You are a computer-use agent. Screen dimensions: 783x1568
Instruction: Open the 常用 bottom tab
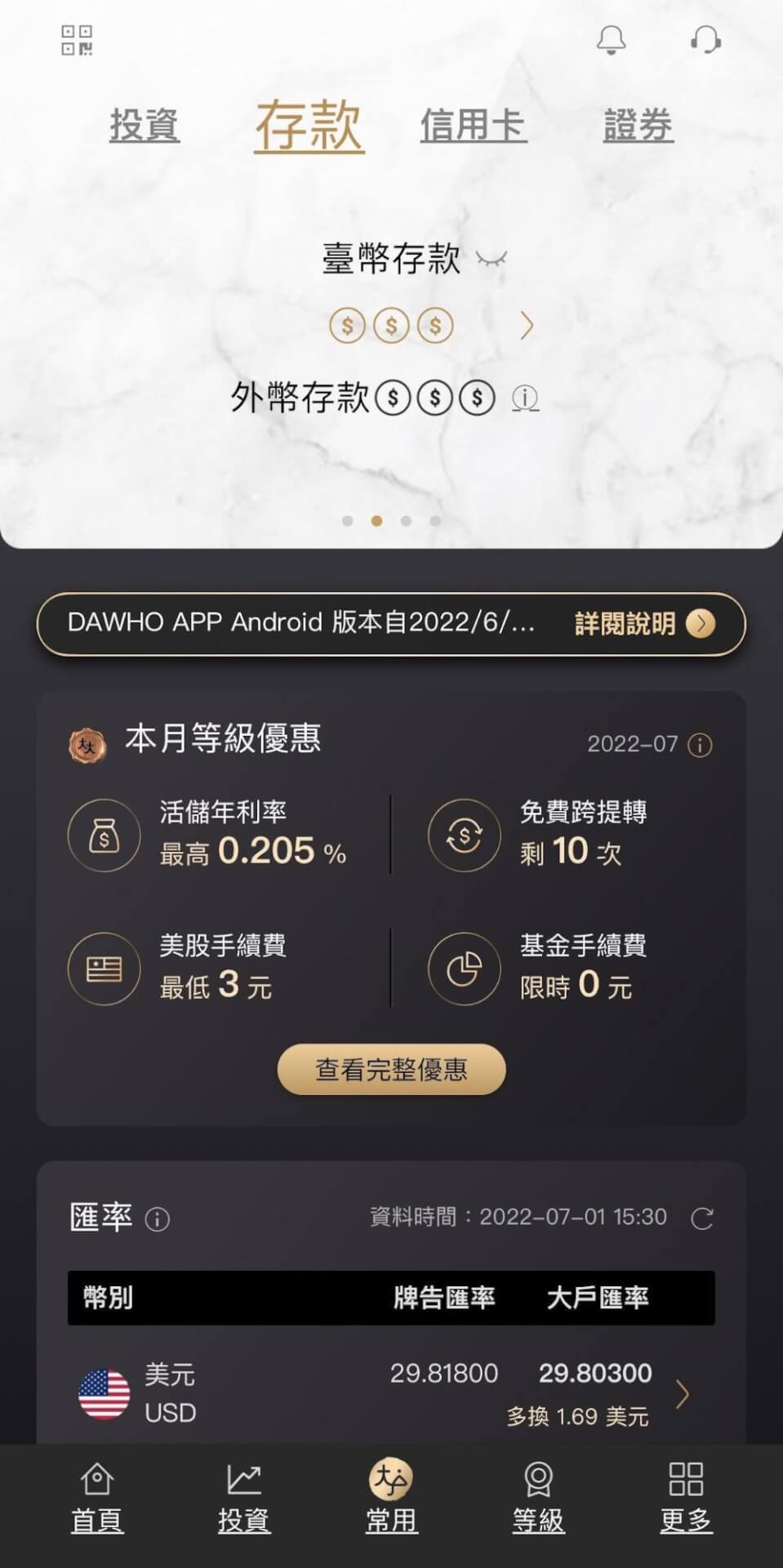coord(391,1499)
